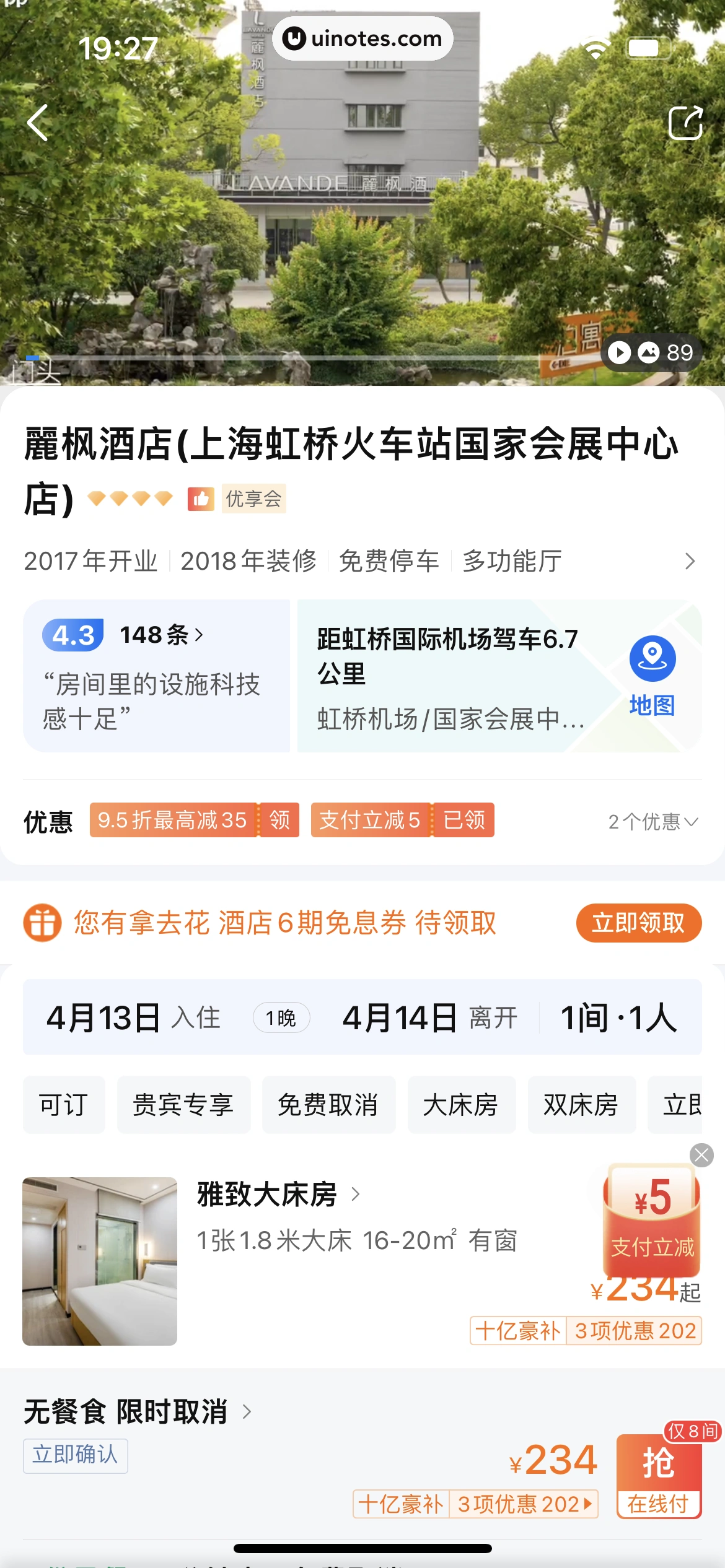Viewport: 725px width, 1568px height.
Task: Expand the 2个优惠 discounts list
Action: [x=652, y=822]
